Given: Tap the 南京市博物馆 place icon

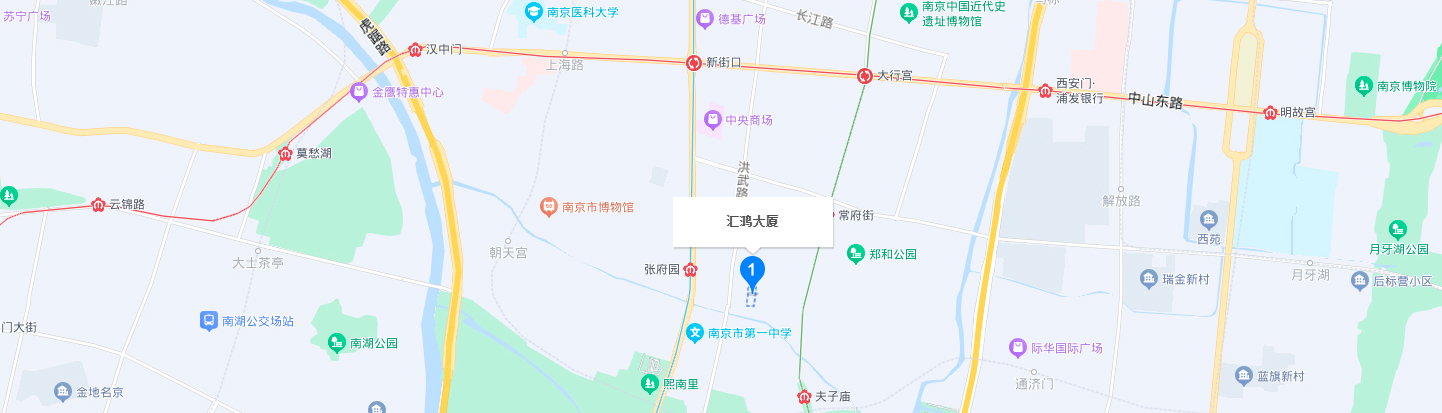Looking at the screenshot, I should (x=548, y=207).
